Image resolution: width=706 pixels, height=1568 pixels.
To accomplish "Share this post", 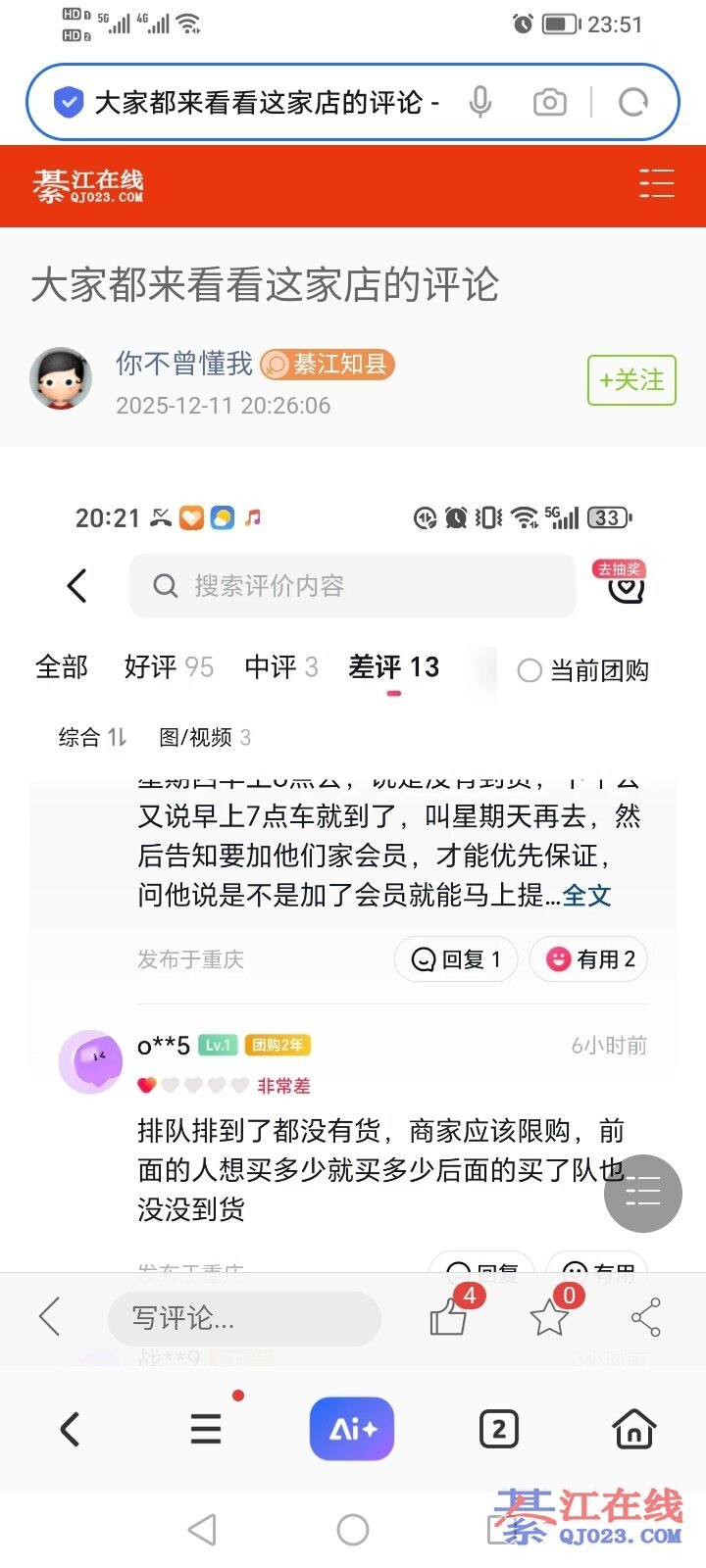I will point(645,1318).
